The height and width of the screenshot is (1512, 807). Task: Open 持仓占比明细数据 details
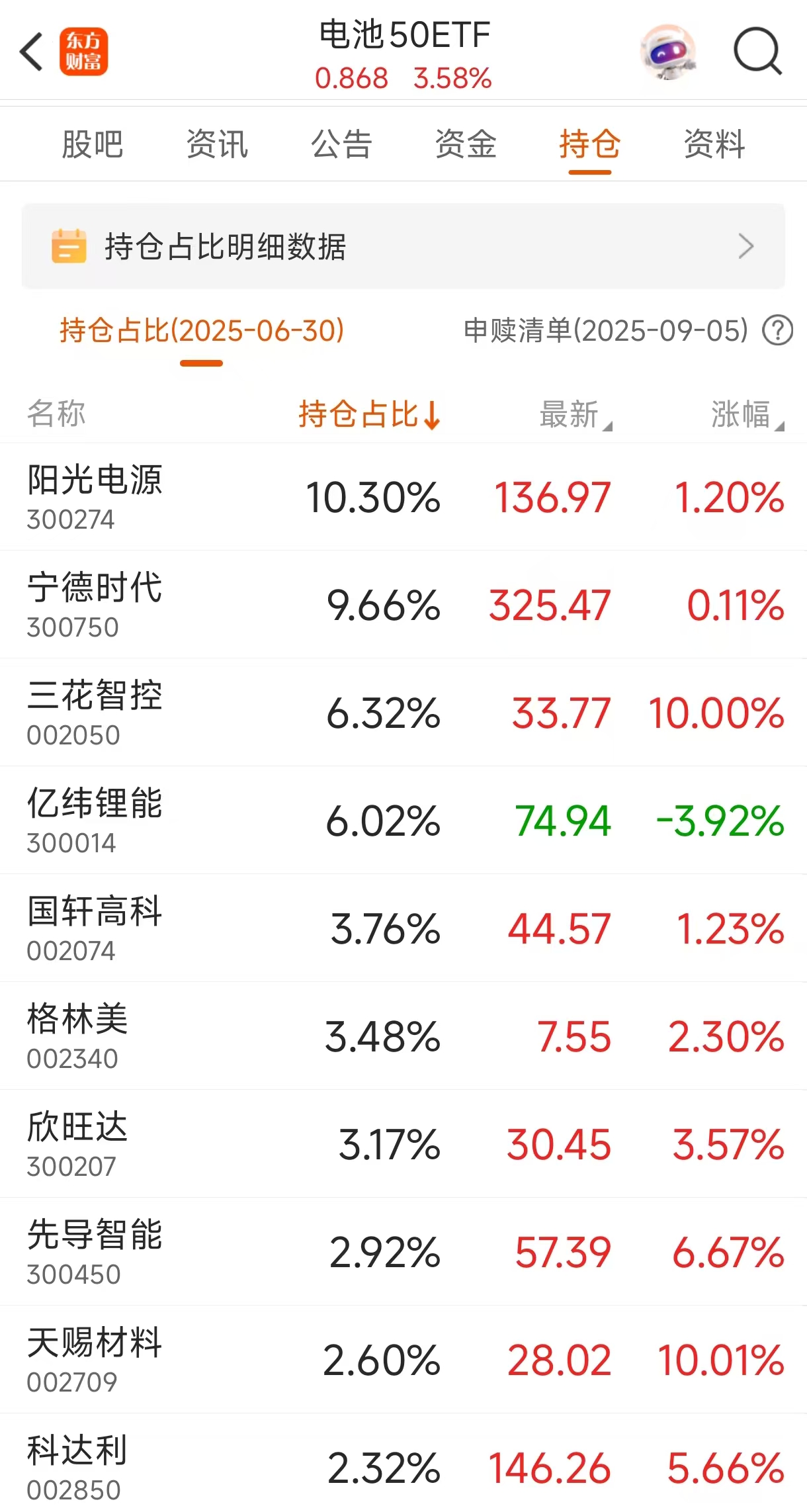pos(403,246)
